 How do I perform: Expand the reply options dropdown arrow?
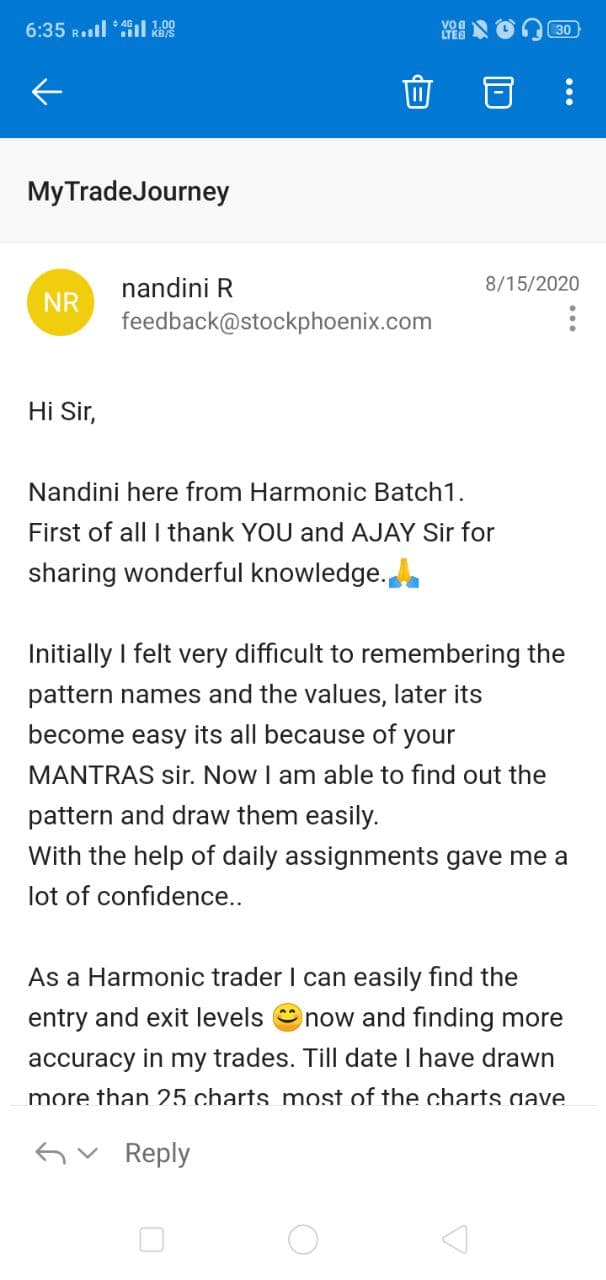click(88, 1154)
